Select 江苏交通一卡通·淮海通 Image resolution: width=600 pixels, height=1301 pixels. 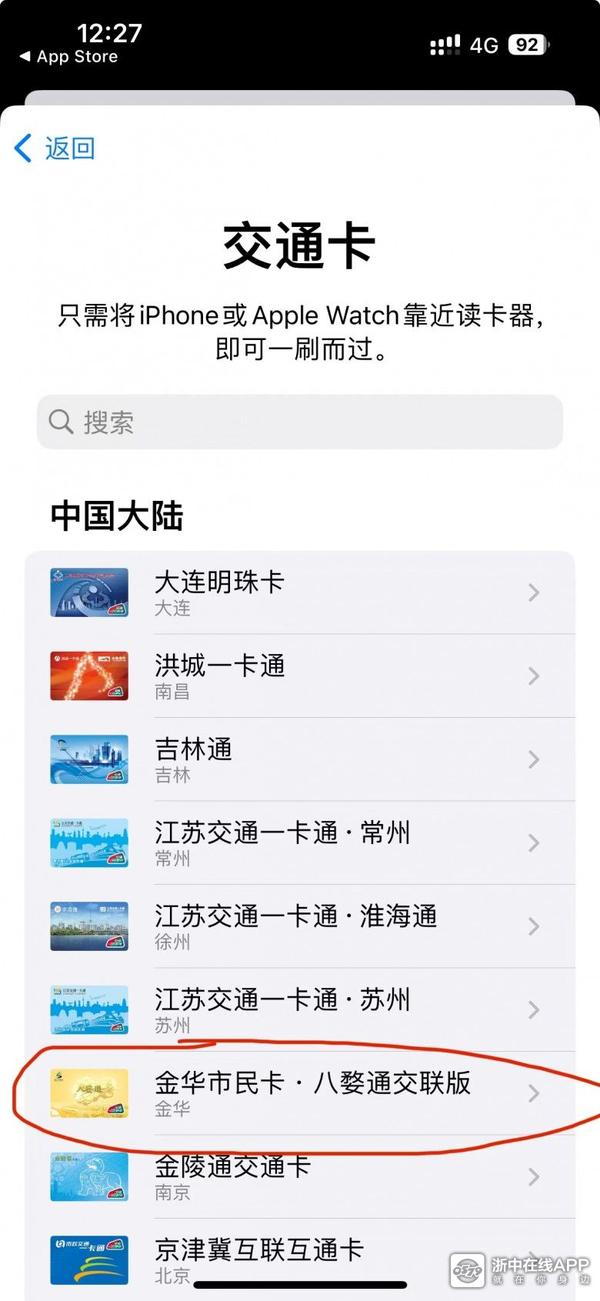tap(300, 926)
